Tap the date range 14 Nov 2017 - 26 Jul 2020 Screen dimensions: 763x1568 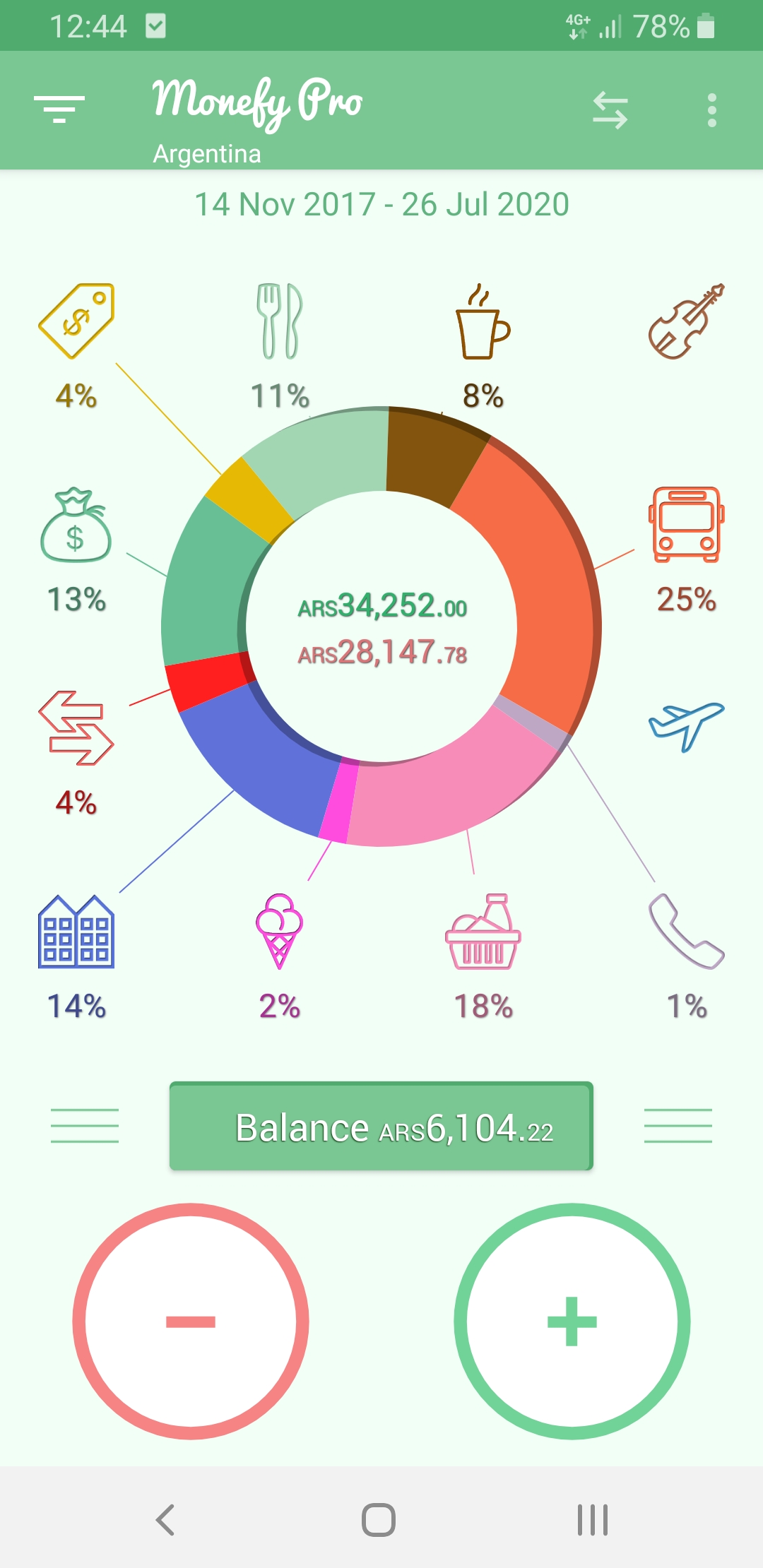point(381,205)
